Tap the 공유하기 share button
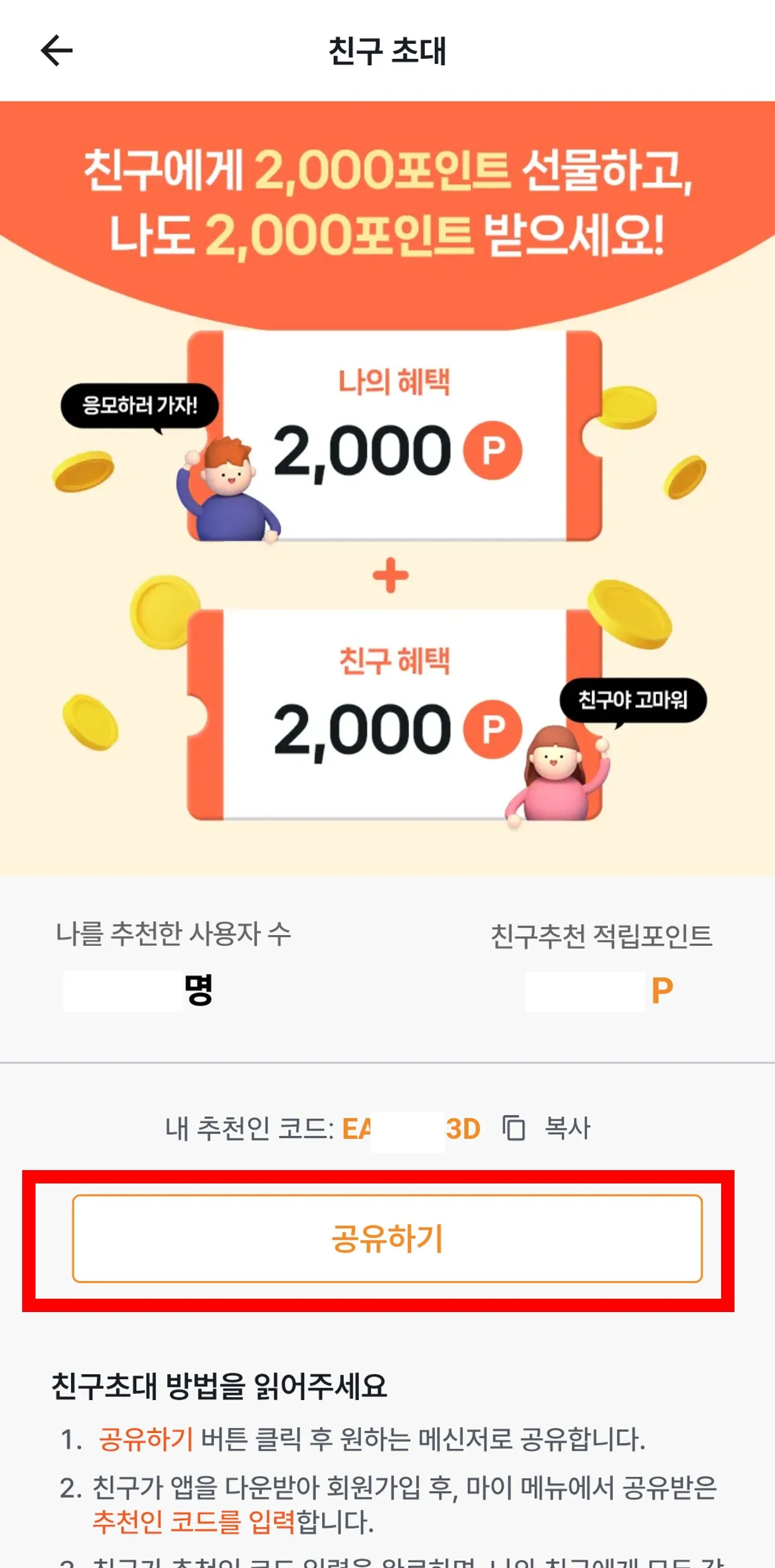 [x=387, y=1239]
